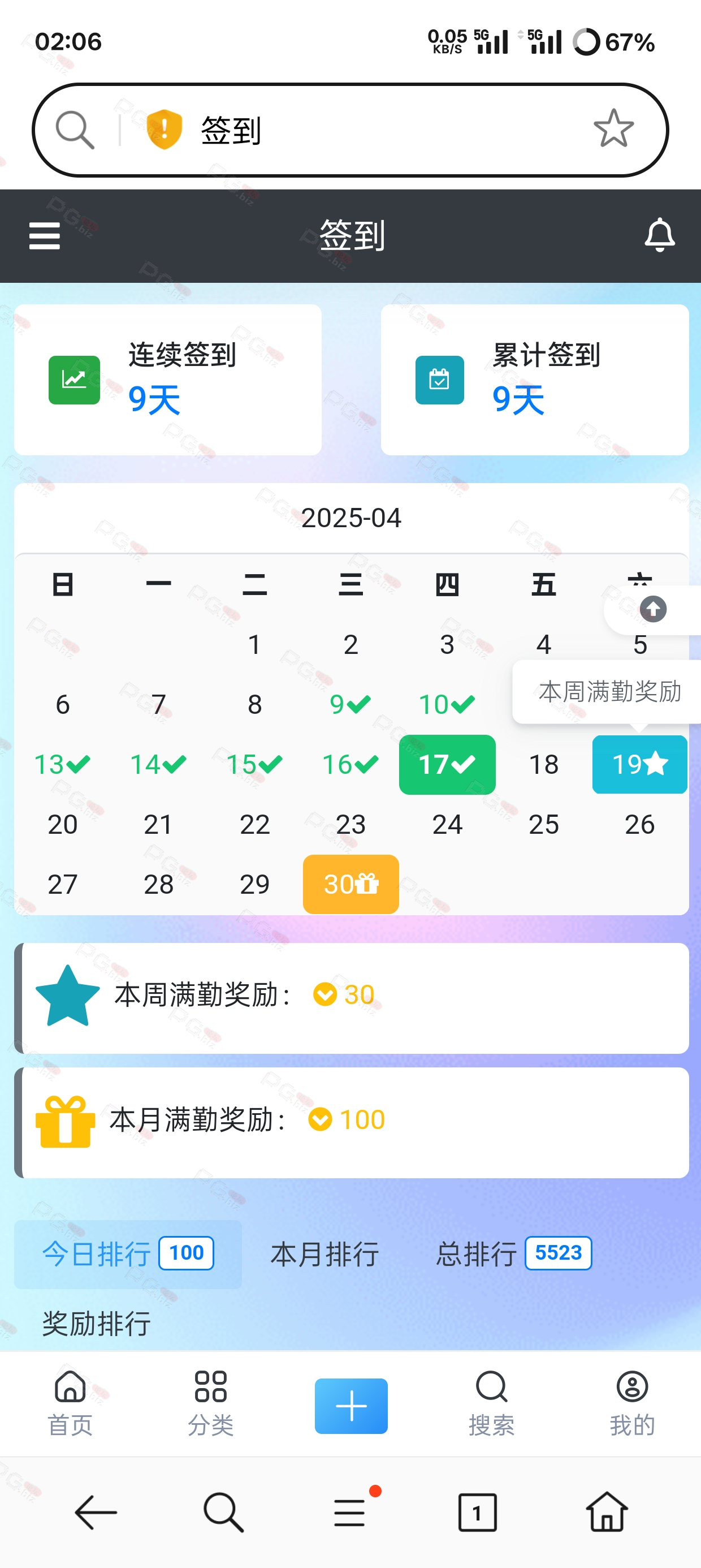Open the browser tabs switcher
This screenshot has width=701, height=1568.
pyautogui.click(x=477, y=1512)
